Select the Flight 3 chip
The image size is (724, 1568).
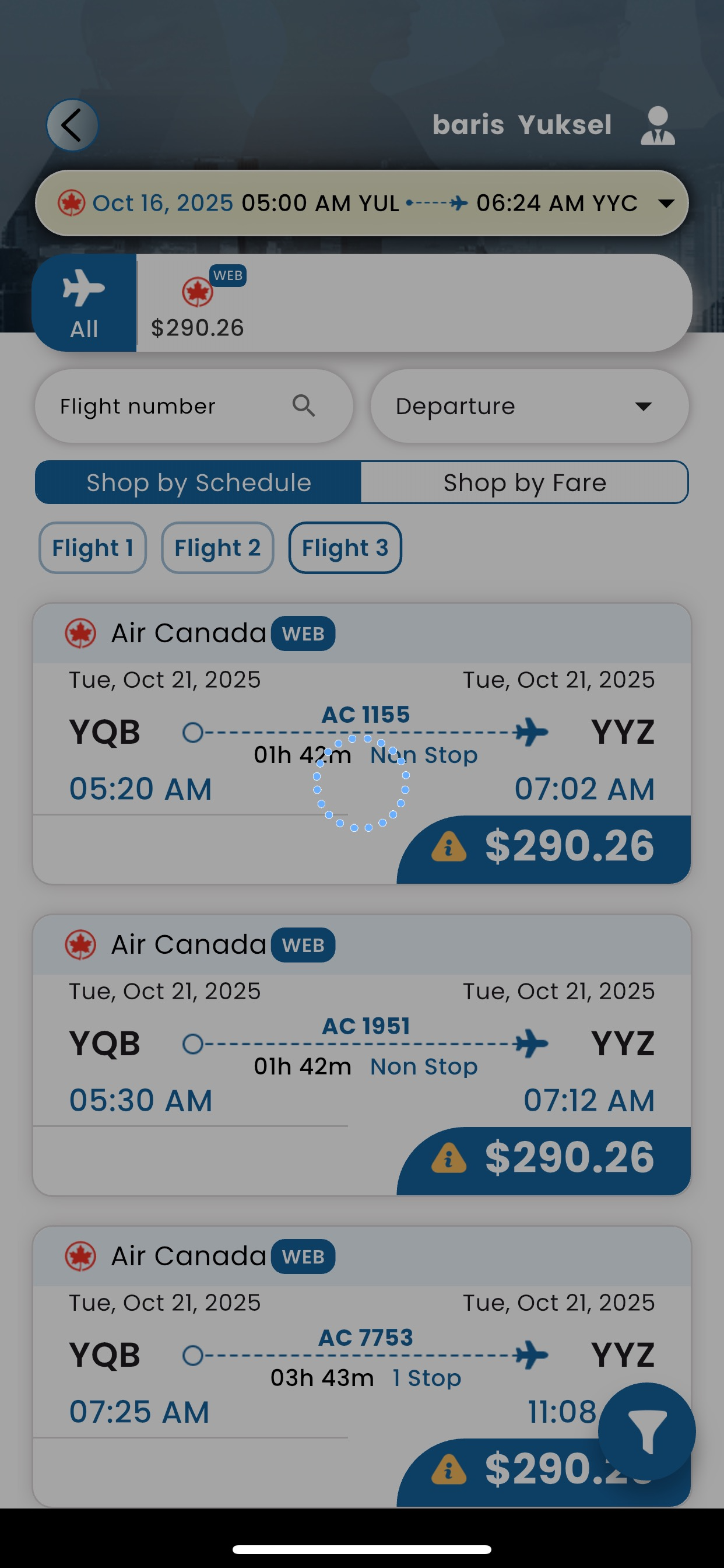pos(345,548)
